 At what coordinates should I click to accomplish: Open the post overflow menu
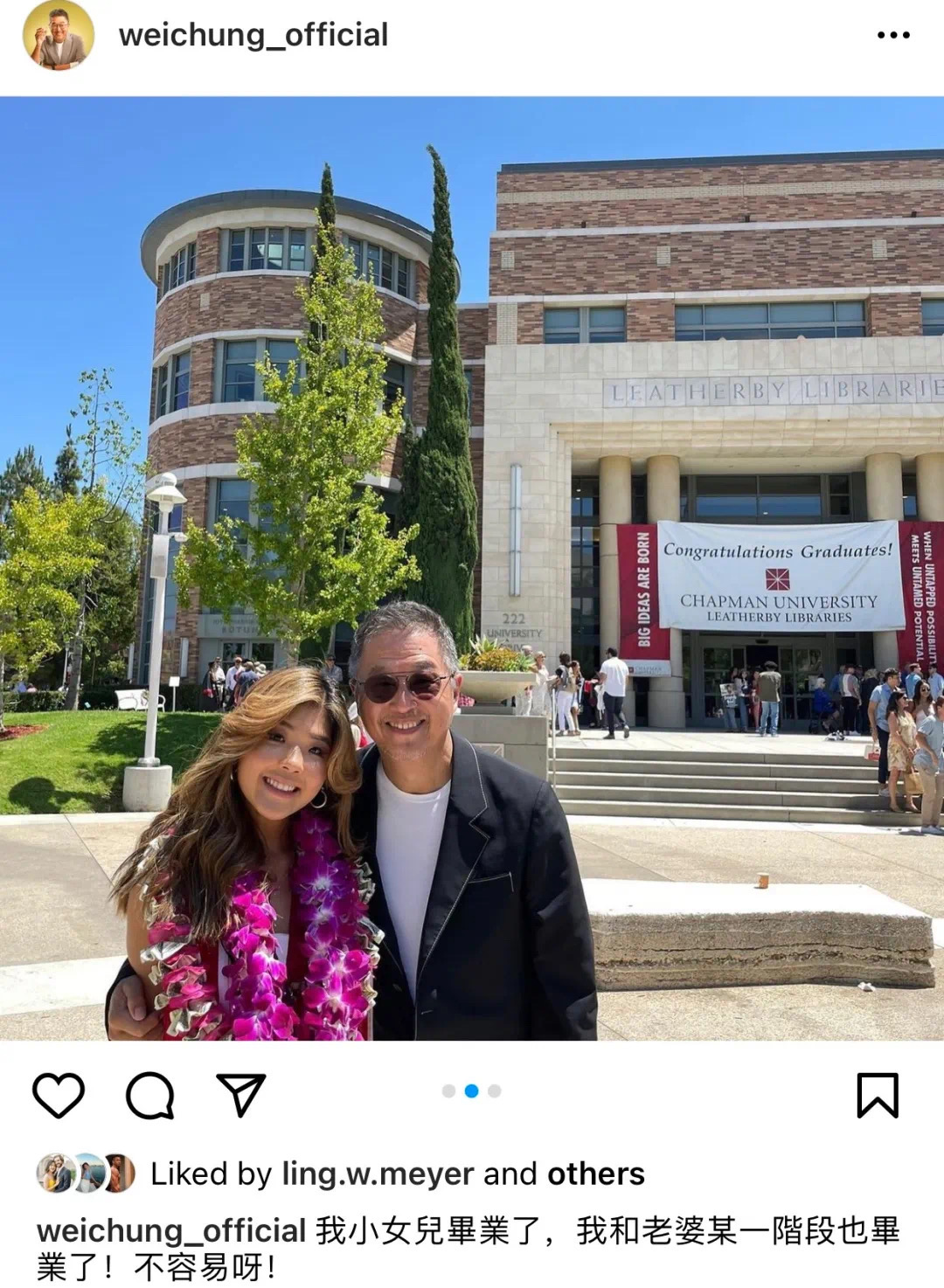coord(892,35)
